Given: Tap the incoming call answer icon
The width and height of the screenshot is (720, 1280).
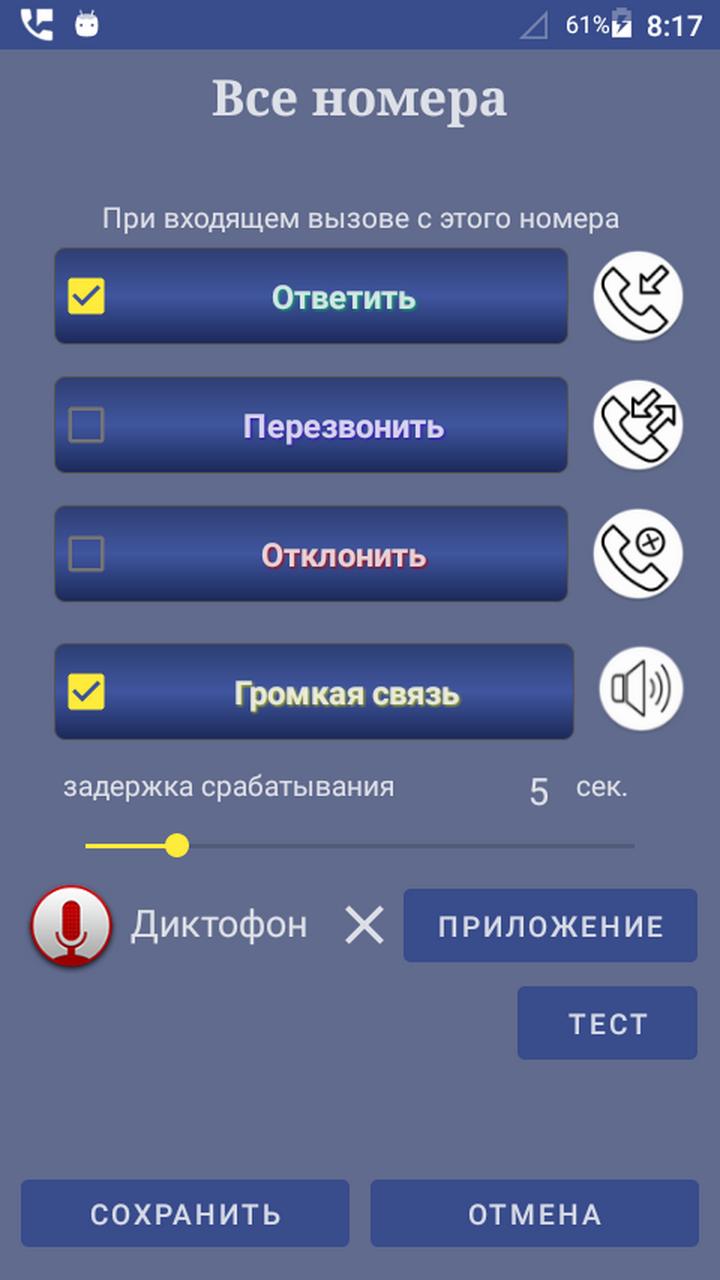Looking at the screenshot, I should [x=638, y=297].
